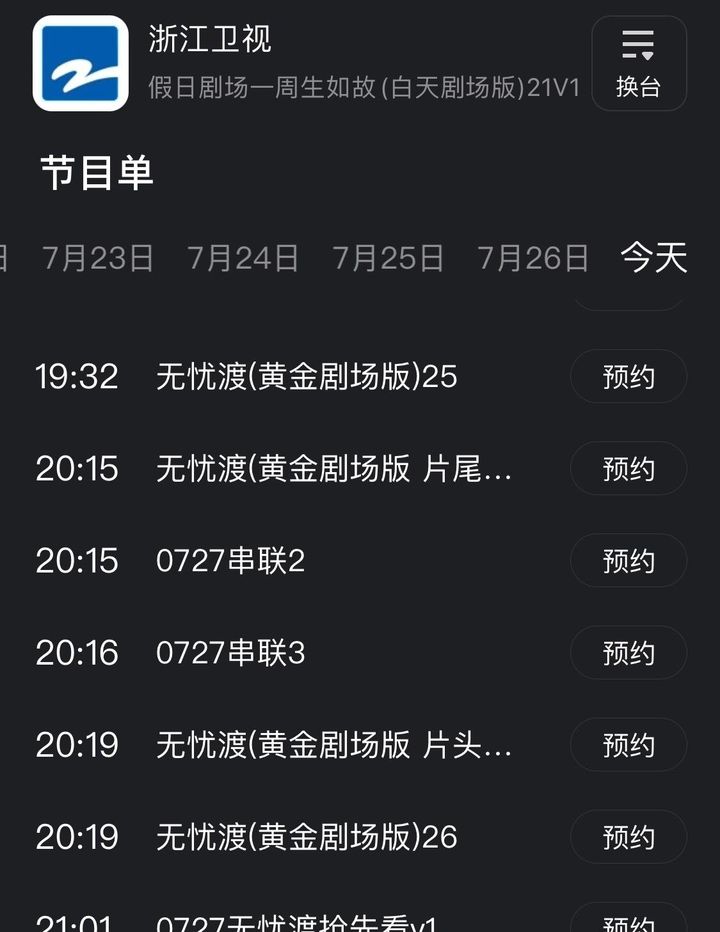Tap the 换台 channel switch button
Viewport: 720px width, 932px height.
point(638,62)
